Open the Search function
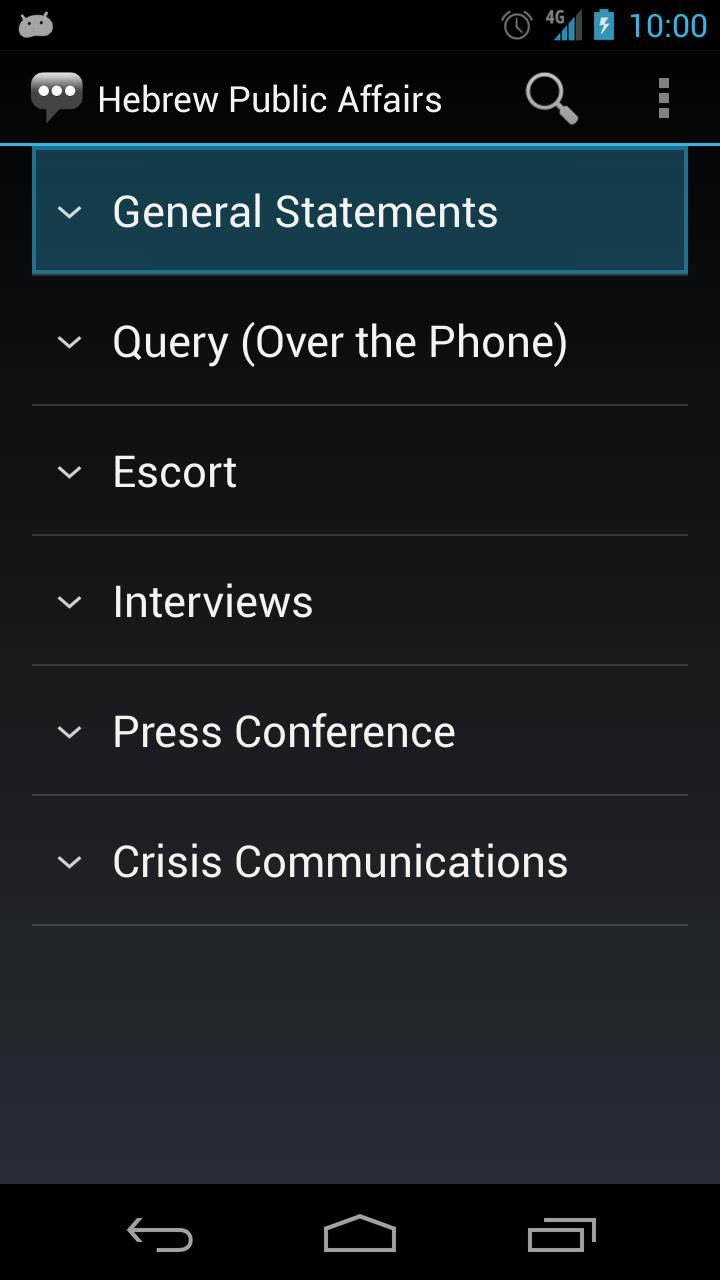 pyautogui.click(x=550, y=97)
